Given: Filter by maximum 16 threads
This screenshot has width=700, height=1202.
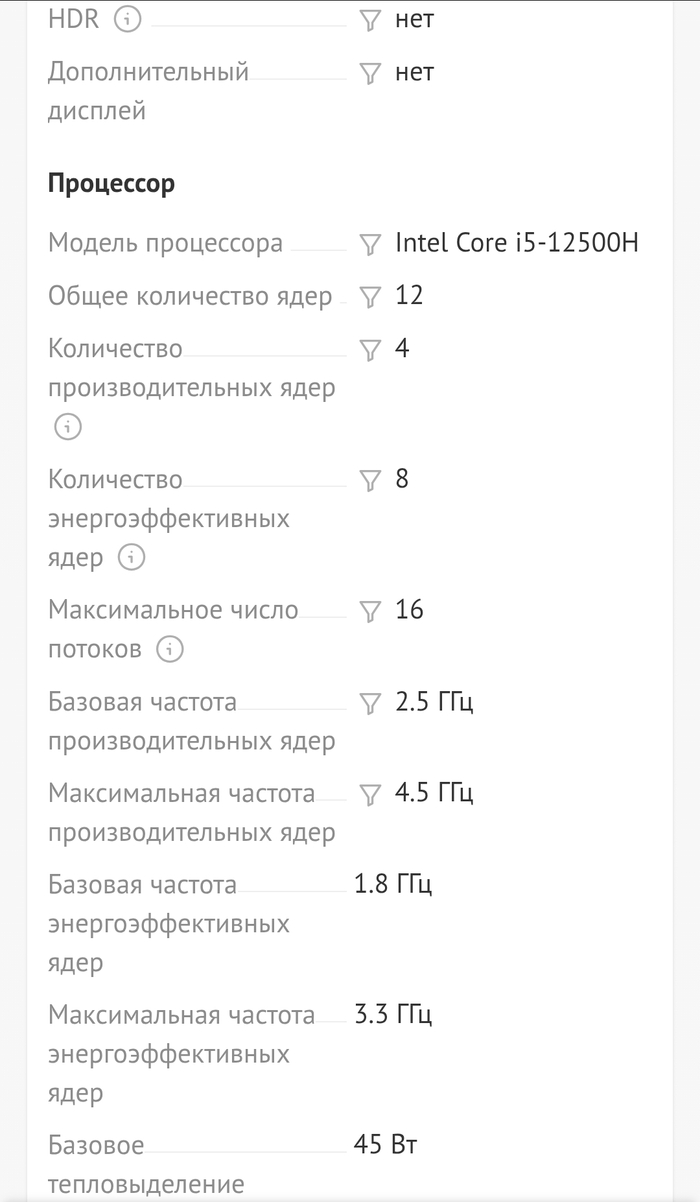Looking at the screenshot, I should [x=370, y=611].
